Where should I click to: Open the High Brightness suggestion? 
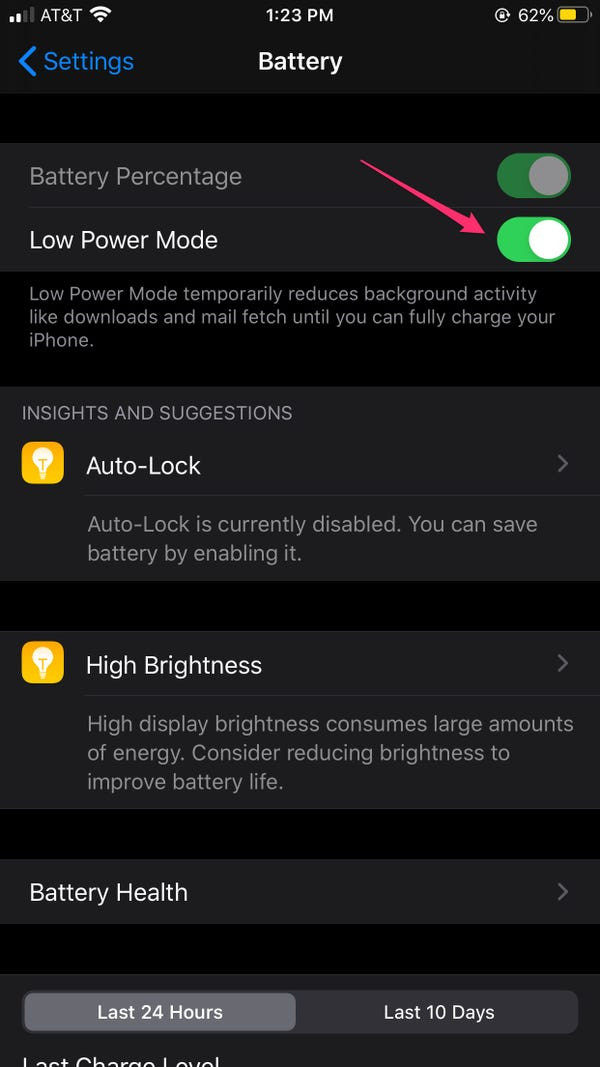[x=300, y=665]
